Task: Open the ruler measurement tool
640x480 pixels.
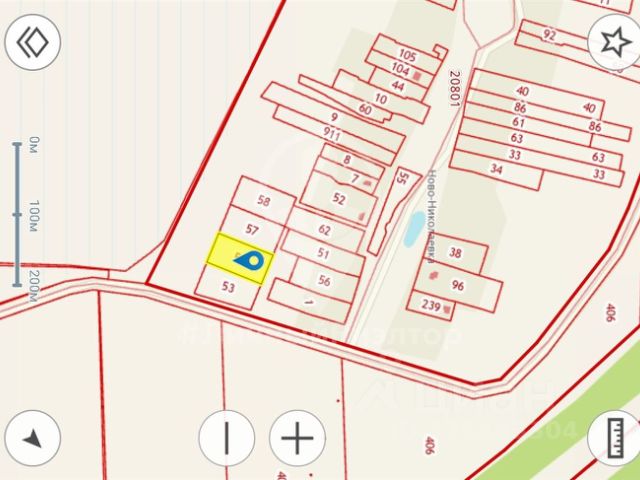Action: click(x=612, y=438)
